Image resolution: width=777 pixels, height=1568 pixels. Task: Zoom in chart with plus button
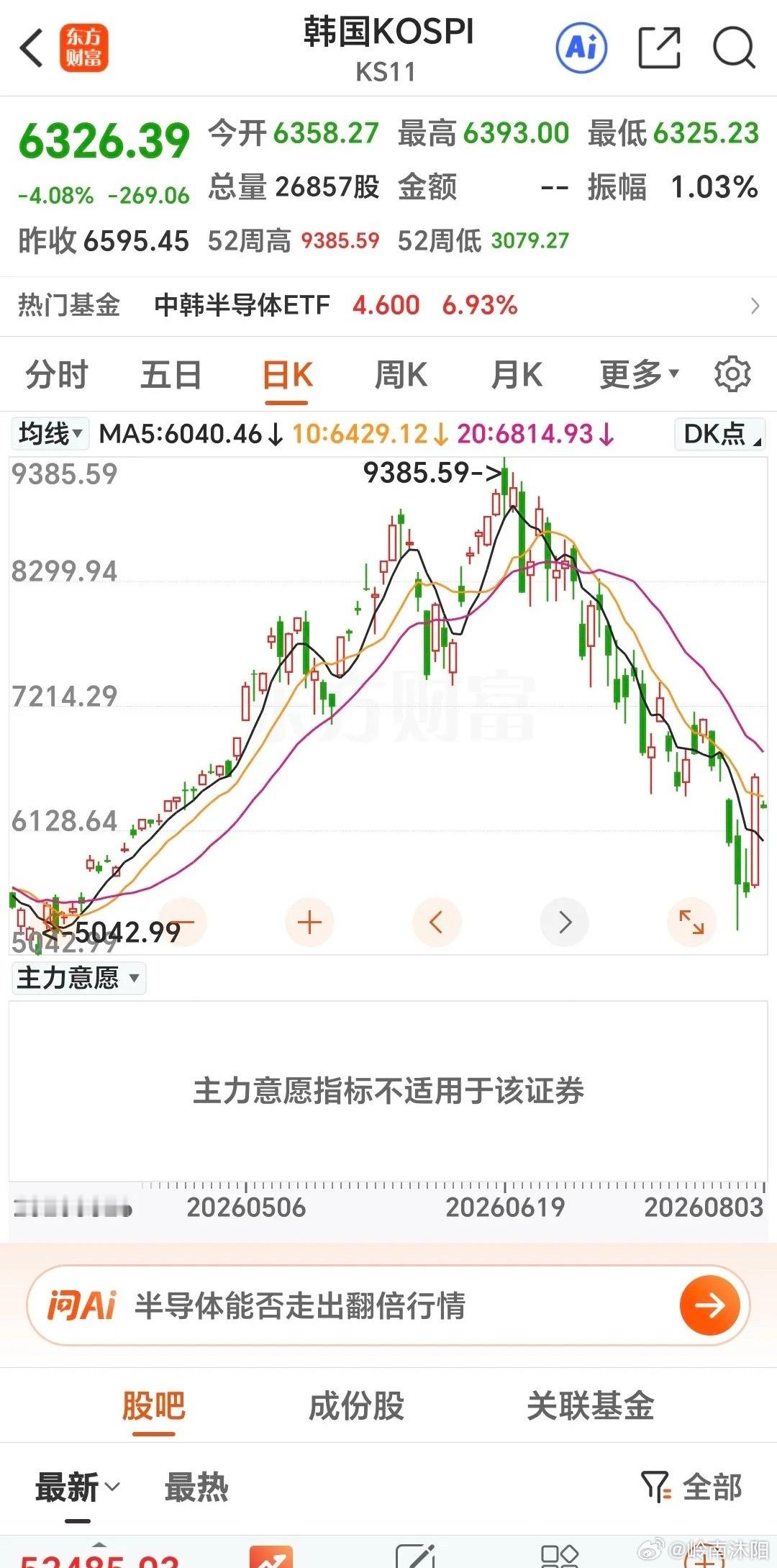tap(309, 923)
